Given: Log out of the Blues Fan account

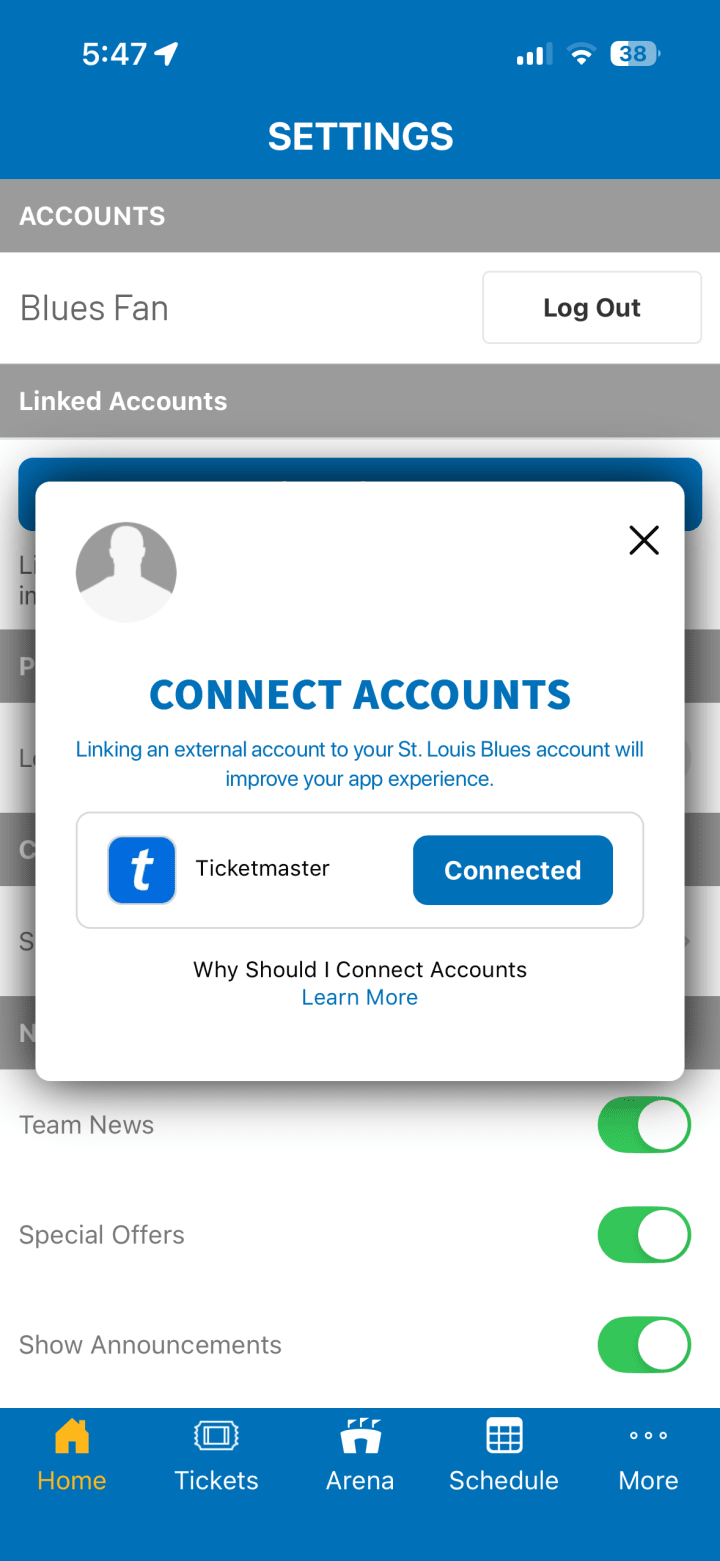Looking at the screenshot, I should (x=592, y=308).
